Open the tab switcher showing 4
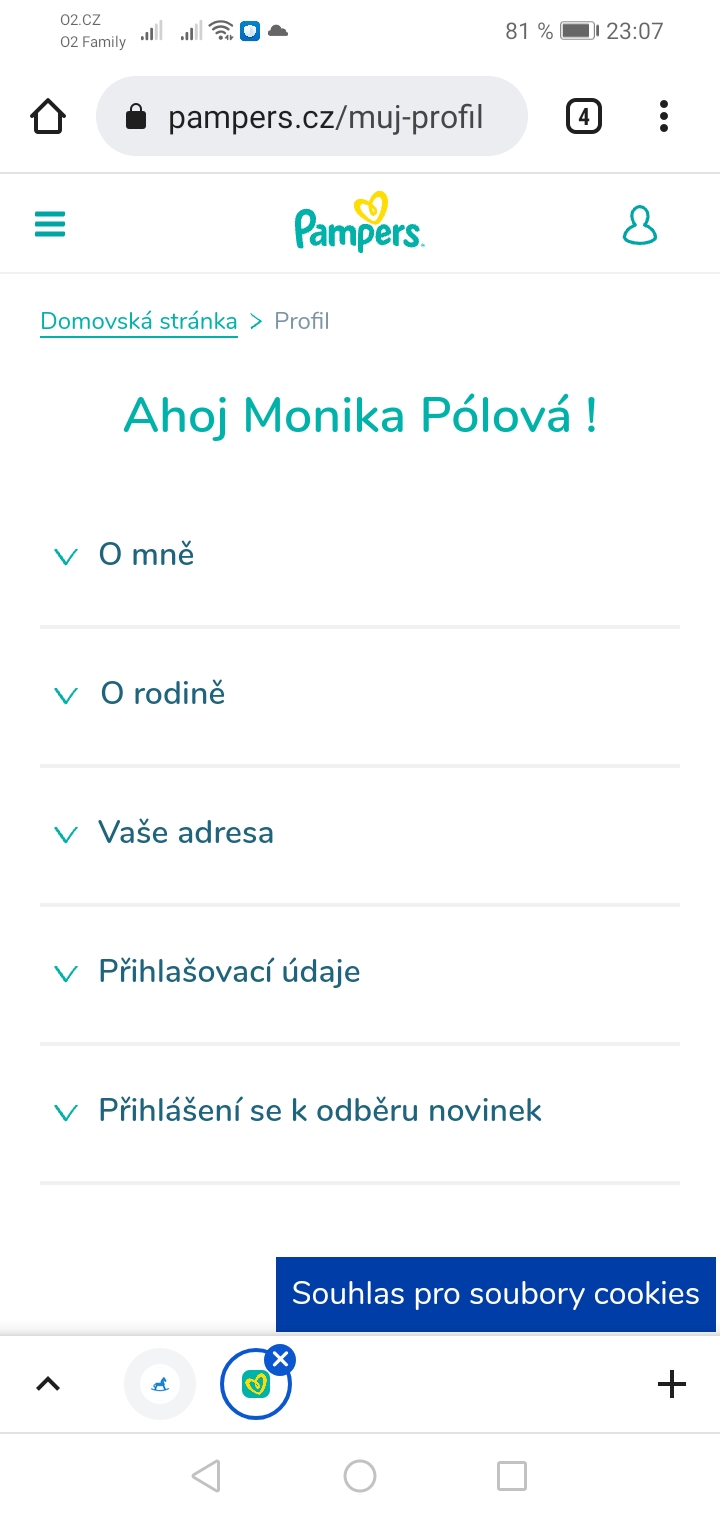The height and width of the screenshot is (1520, 720). tap(584, 117)
